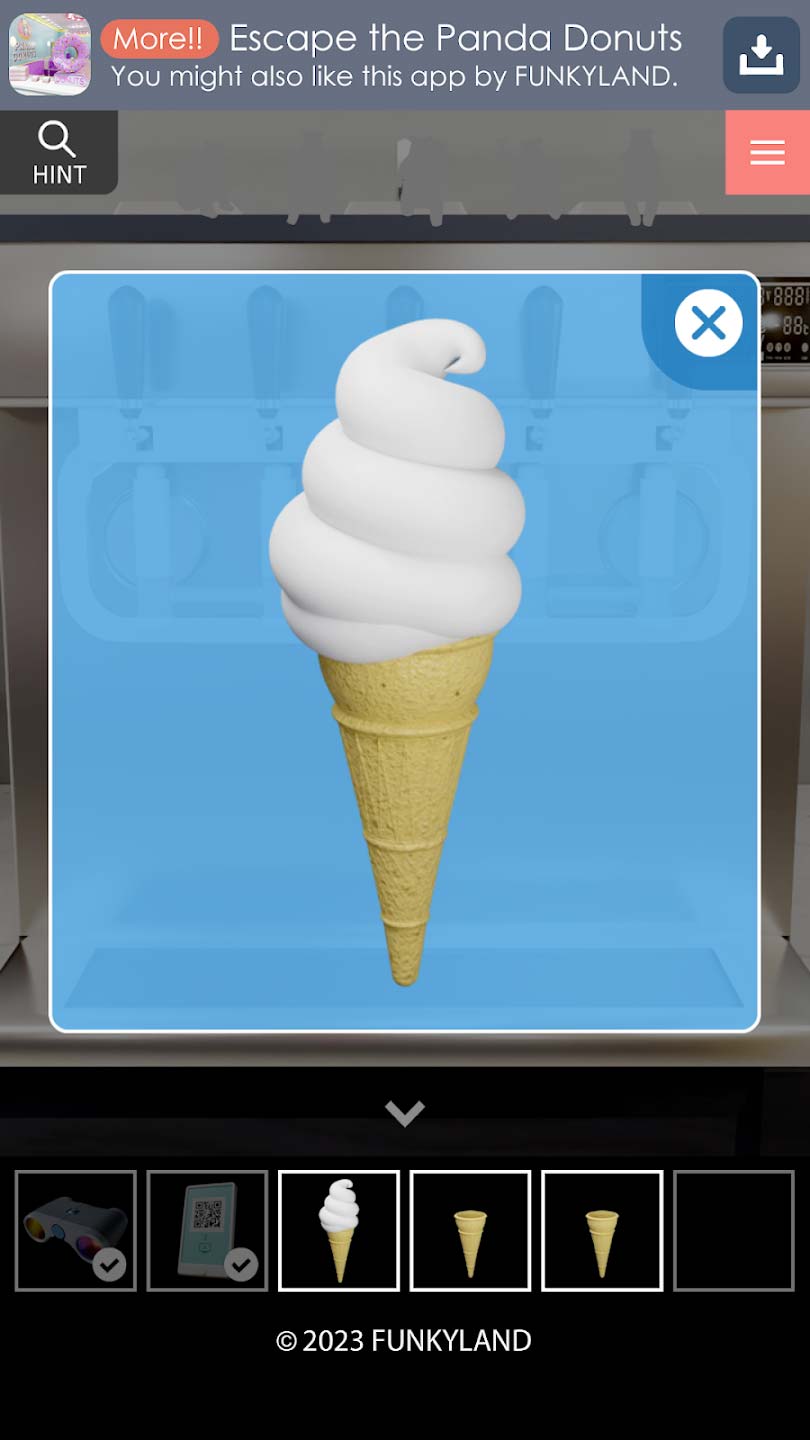Select the QR code tablet inventory item

(x=208, y=1230)
